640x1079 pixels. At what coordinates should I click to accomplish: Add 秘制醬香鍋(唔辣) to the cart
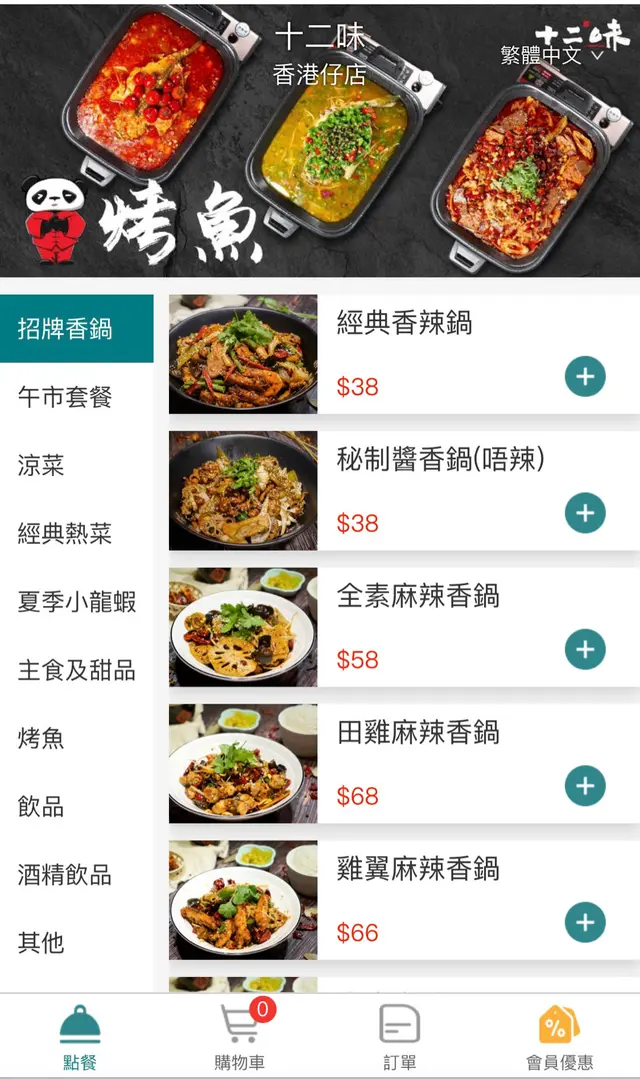tap(585, 513)
